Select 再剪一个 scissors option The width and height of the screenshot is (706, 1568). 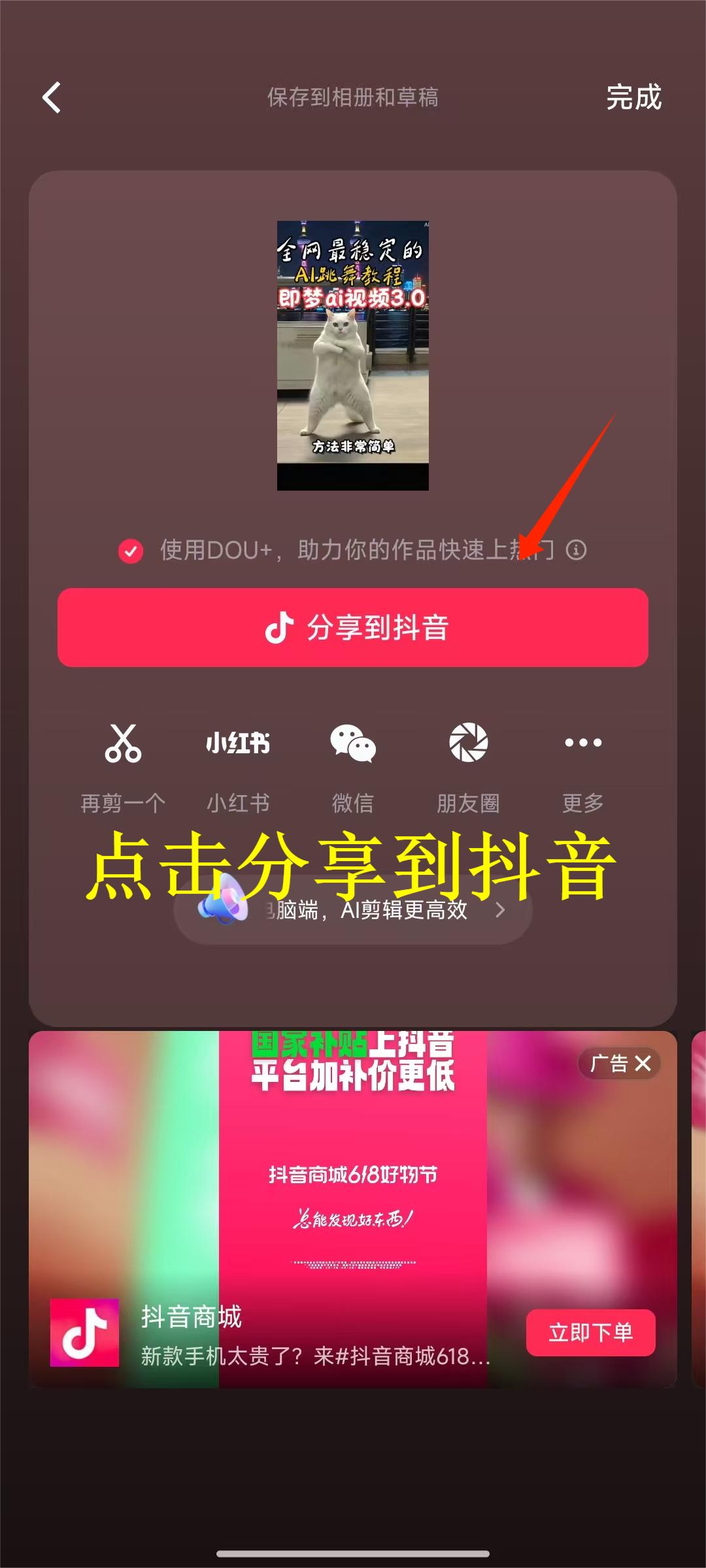click(x=123, y=743)
